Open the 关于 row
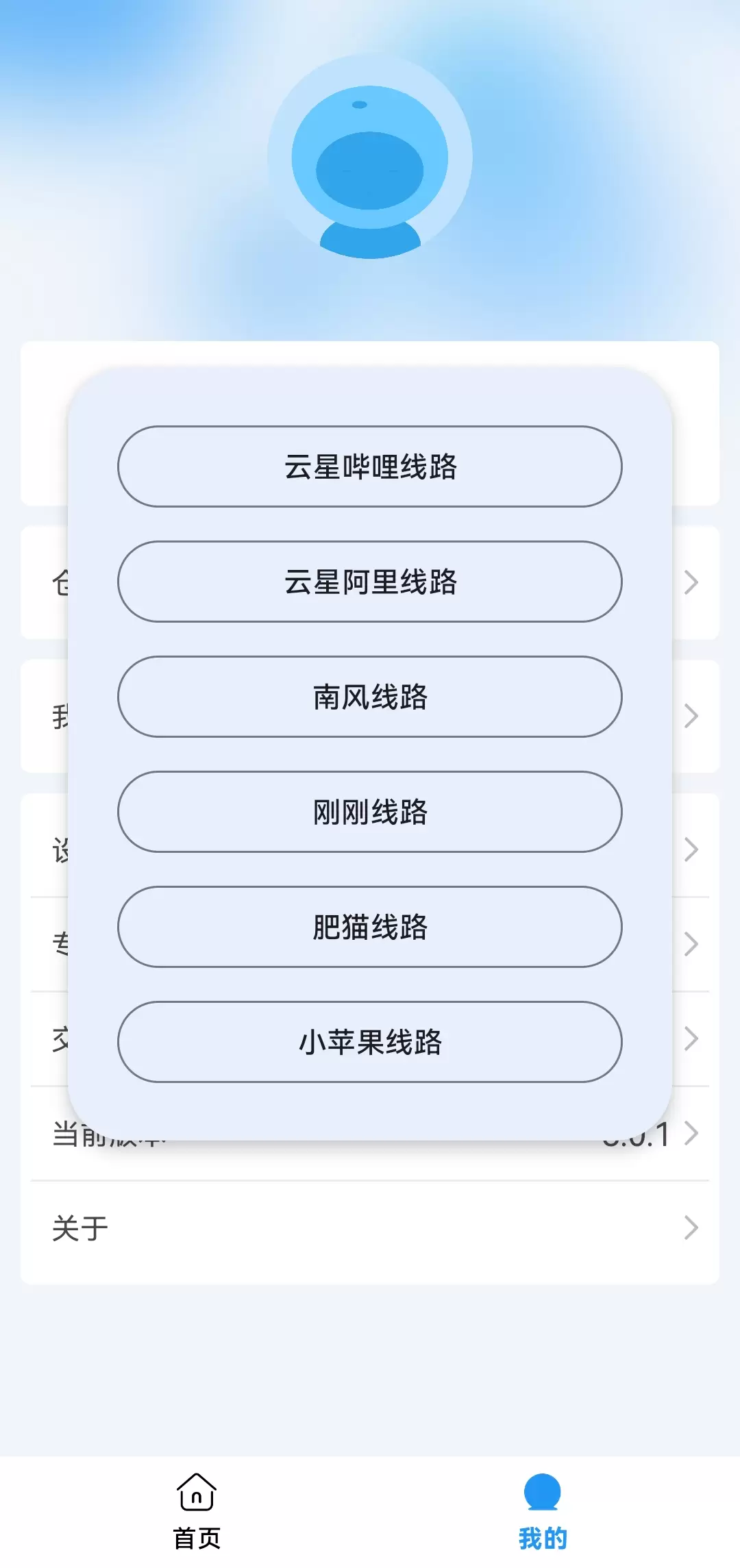Image resolution: width=740 pixels, height=1568 pixels. (370, 1228)
